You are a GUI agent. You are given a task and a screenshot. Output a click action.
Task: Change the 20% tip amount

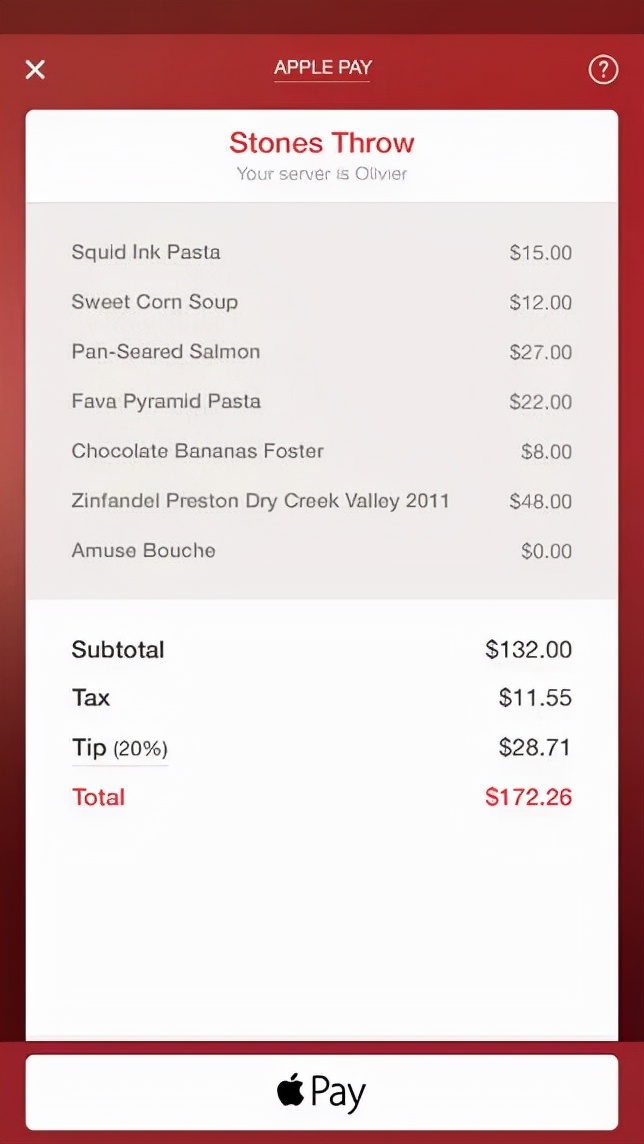pyautogui.click(x=120, y=748)
